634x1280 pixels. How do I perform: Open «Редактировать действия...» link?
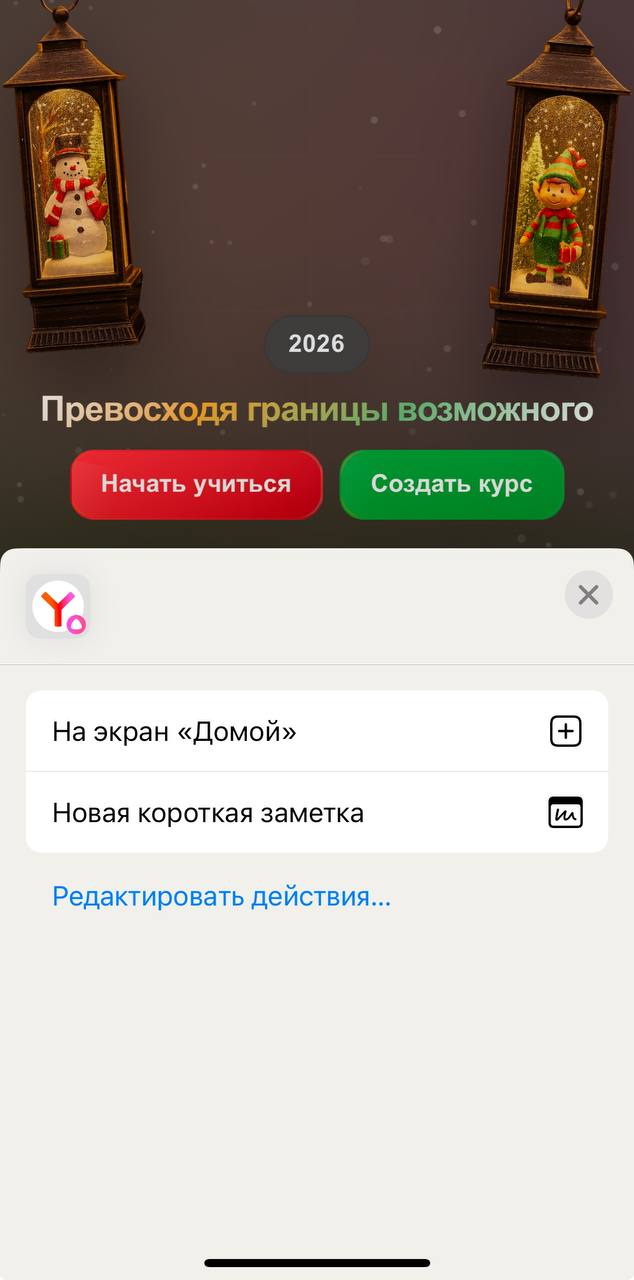[x=221, y=896]
